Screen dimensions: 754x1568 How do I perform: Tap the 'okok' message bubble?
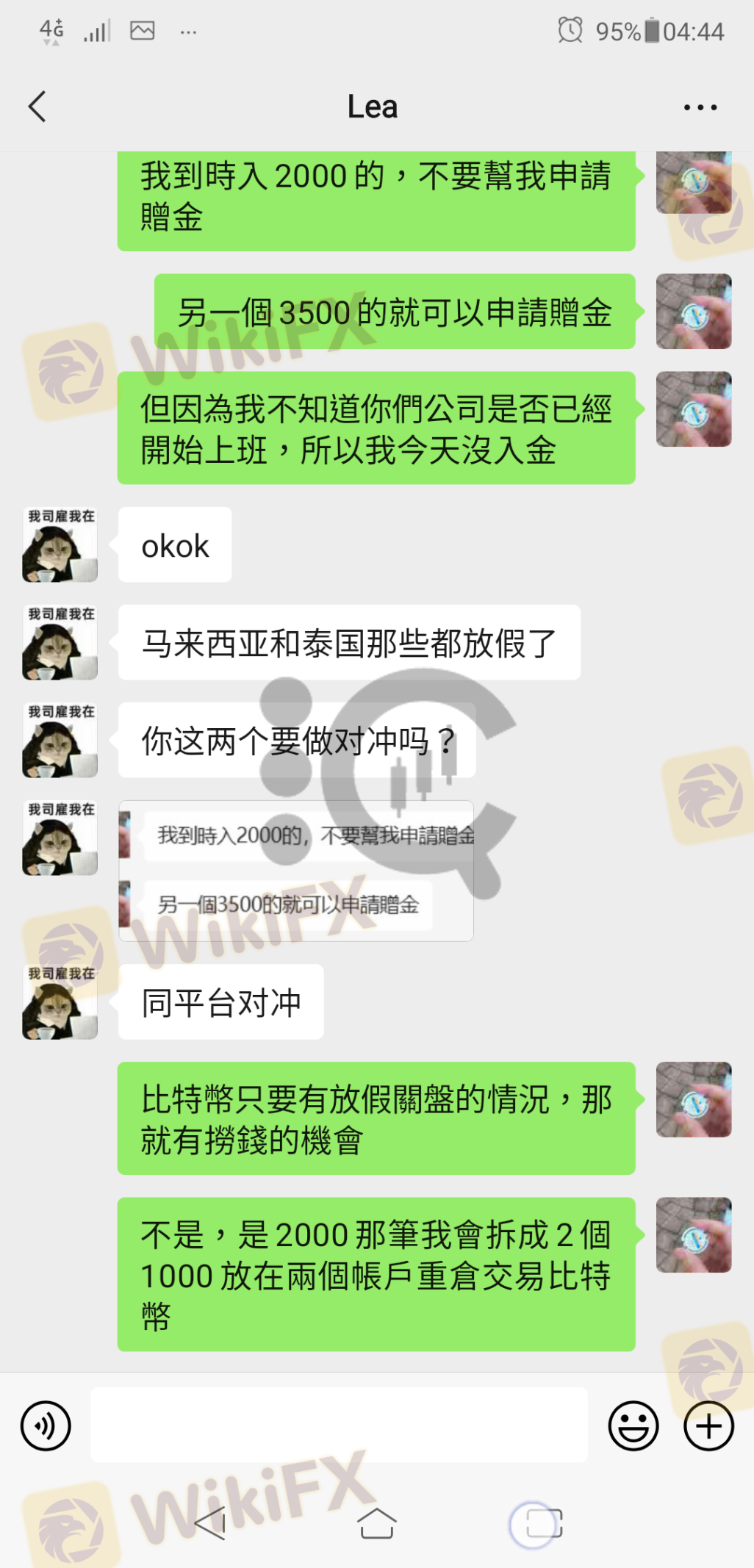click(174, 544)
